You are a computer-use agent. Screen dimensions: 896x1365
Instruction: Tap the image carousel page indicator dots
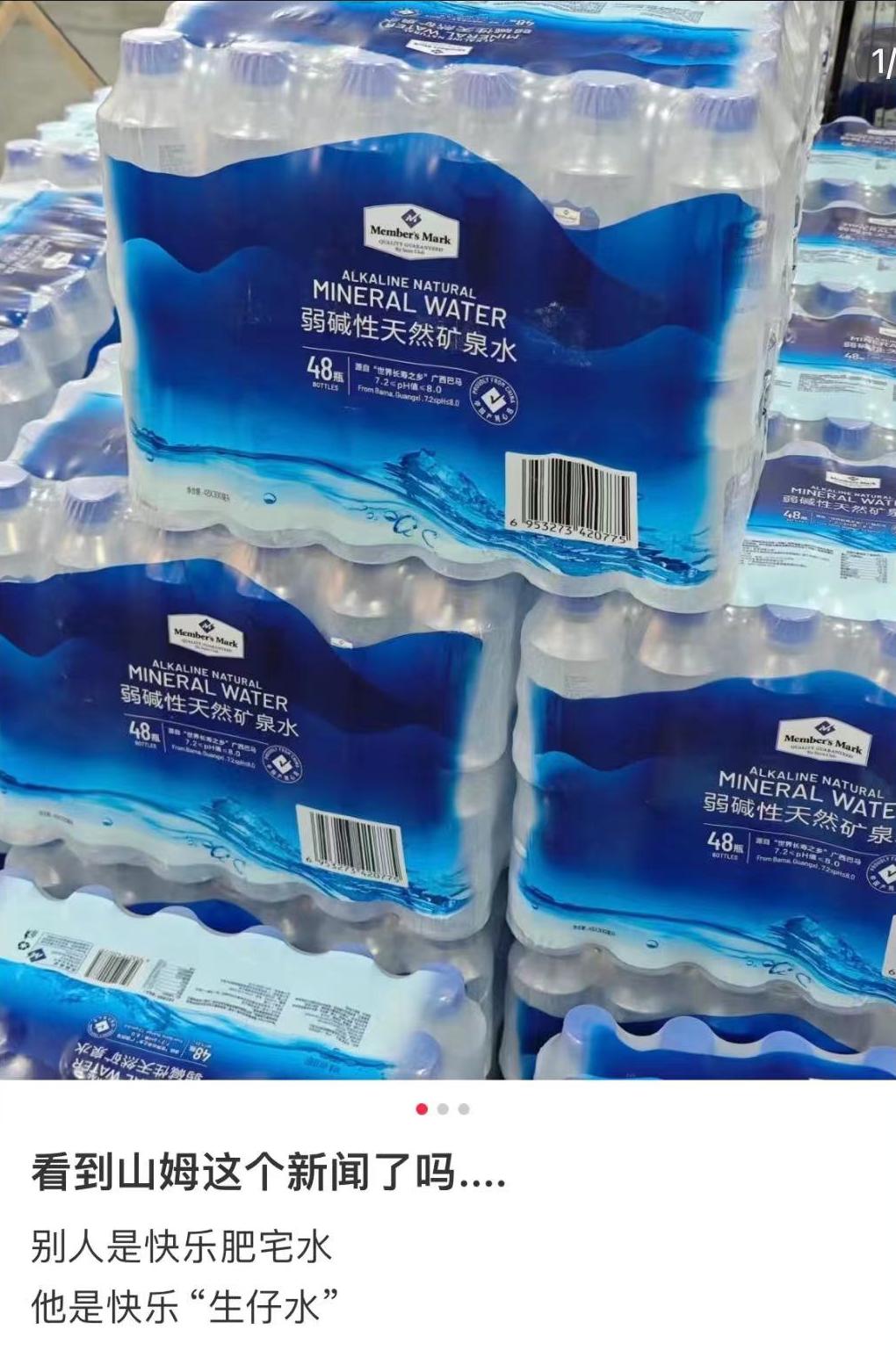(x=443, y=1109)
